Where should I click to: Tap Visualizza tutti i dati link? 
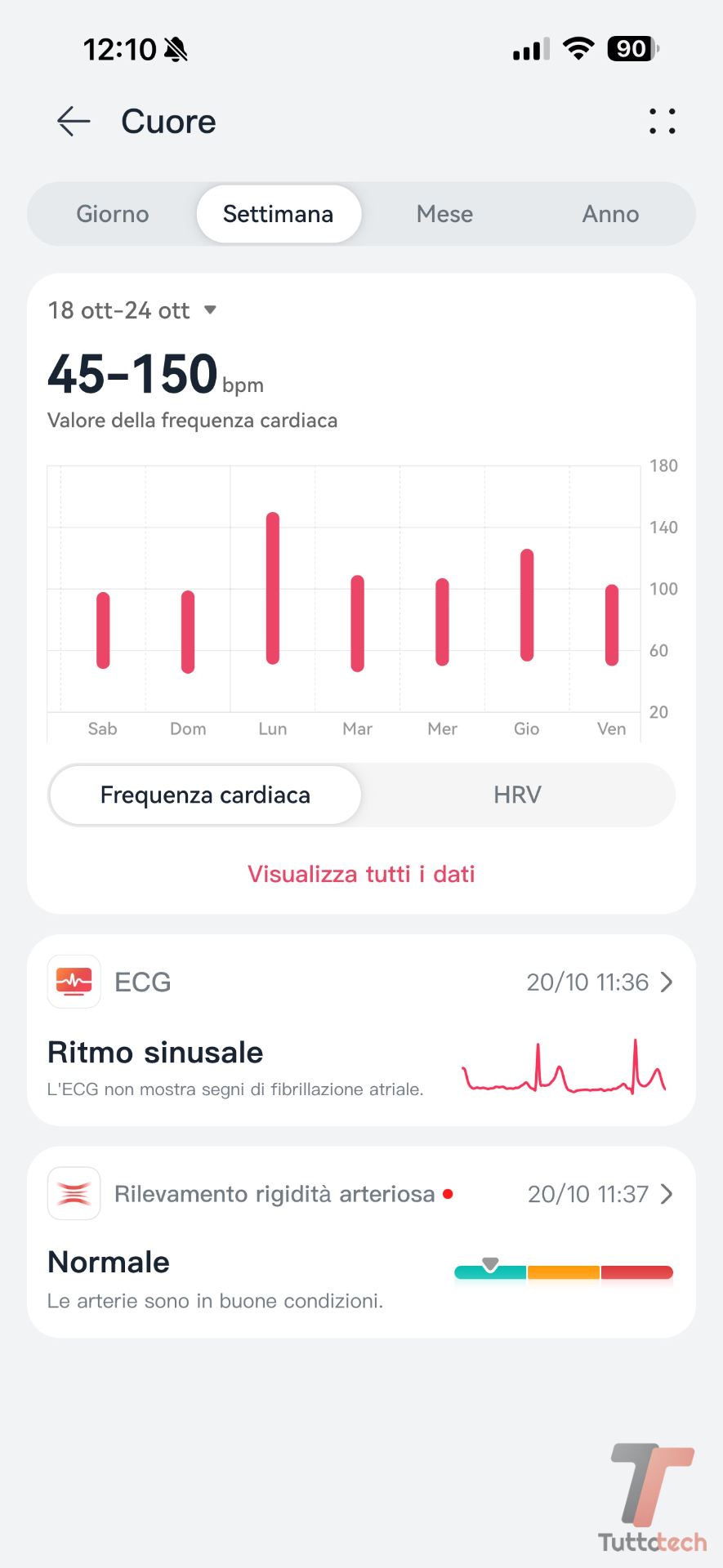point(361,874)
